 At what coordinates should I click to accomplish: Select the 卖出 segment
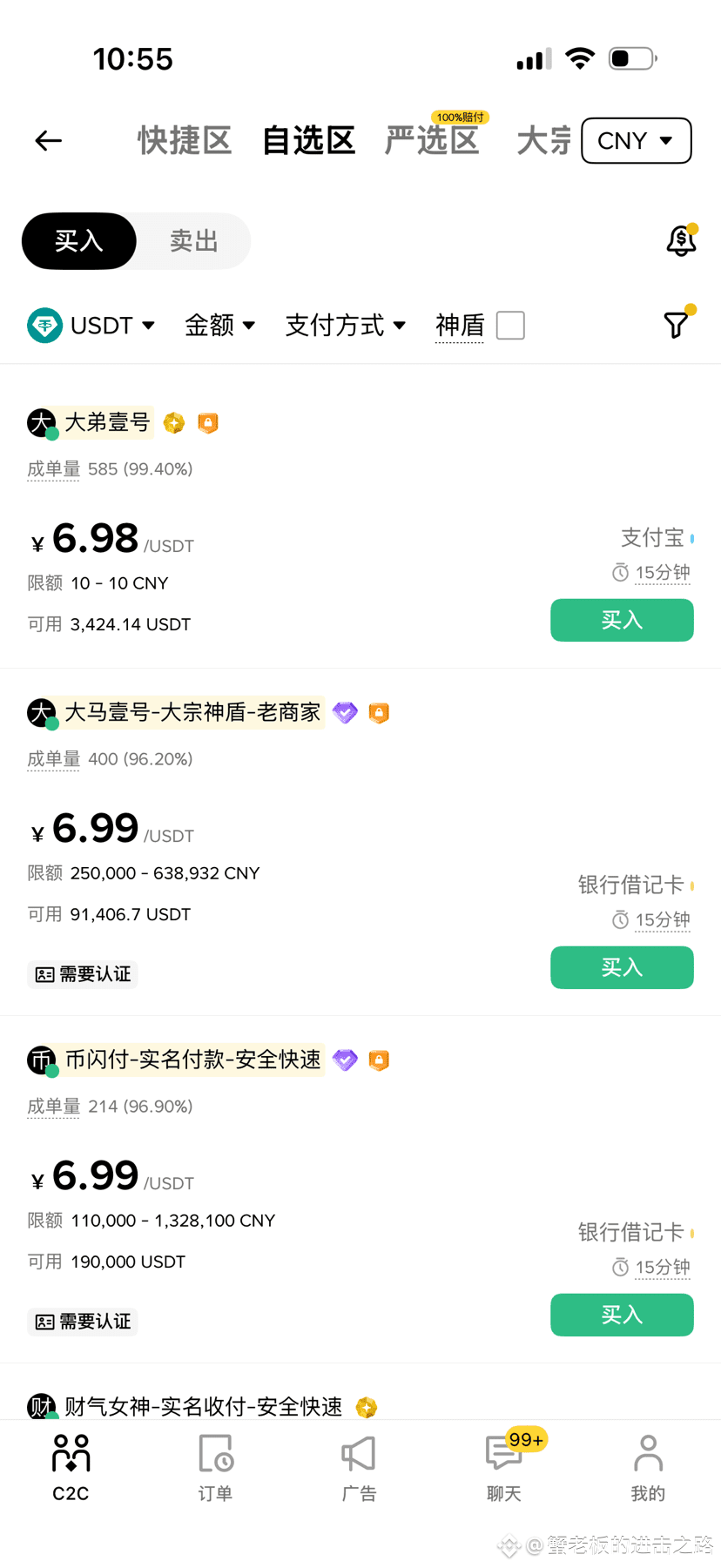tap(193, 241)
